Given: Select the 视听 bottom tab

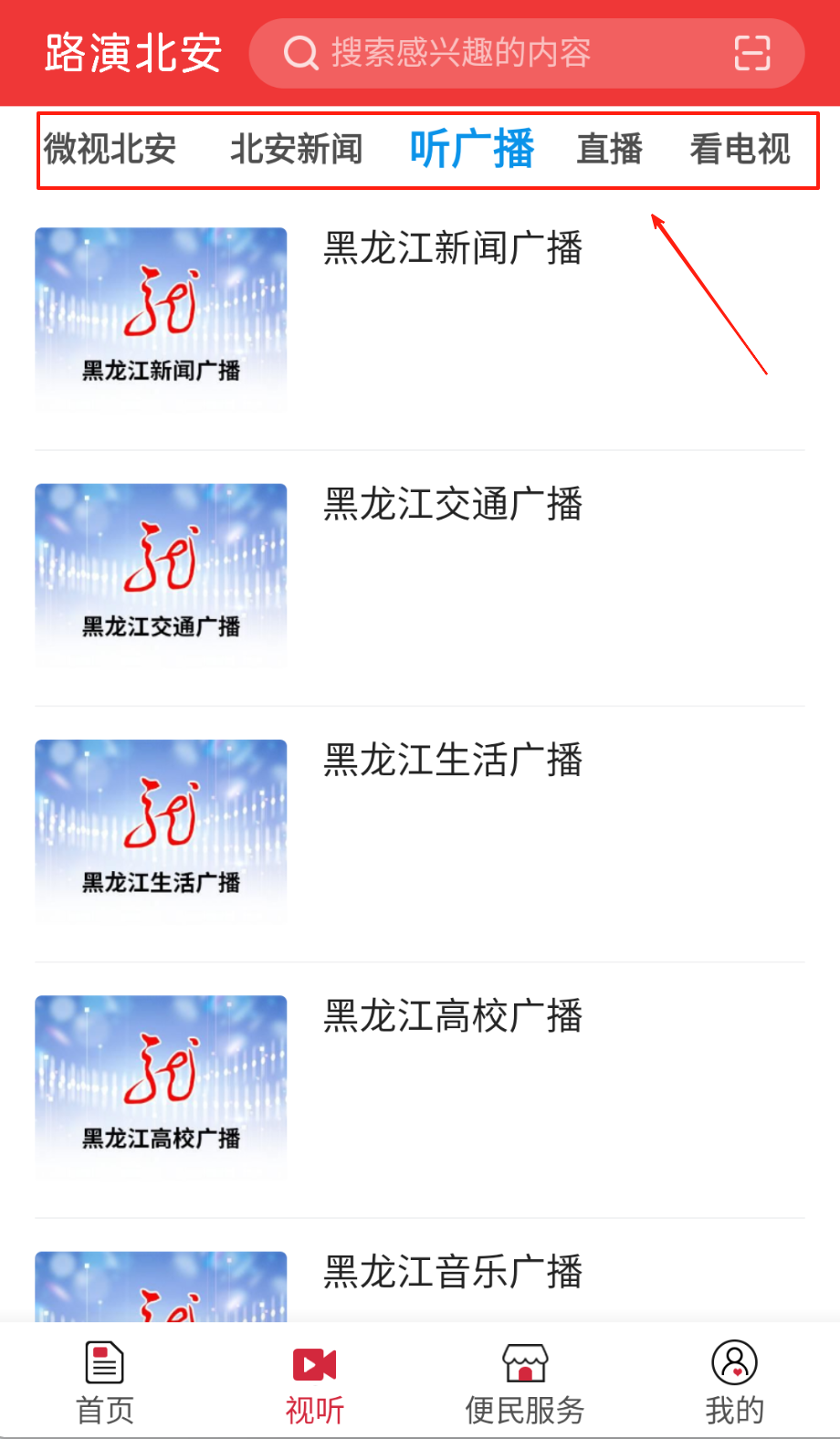Looking at the screenshot, I should (315, 1382).
